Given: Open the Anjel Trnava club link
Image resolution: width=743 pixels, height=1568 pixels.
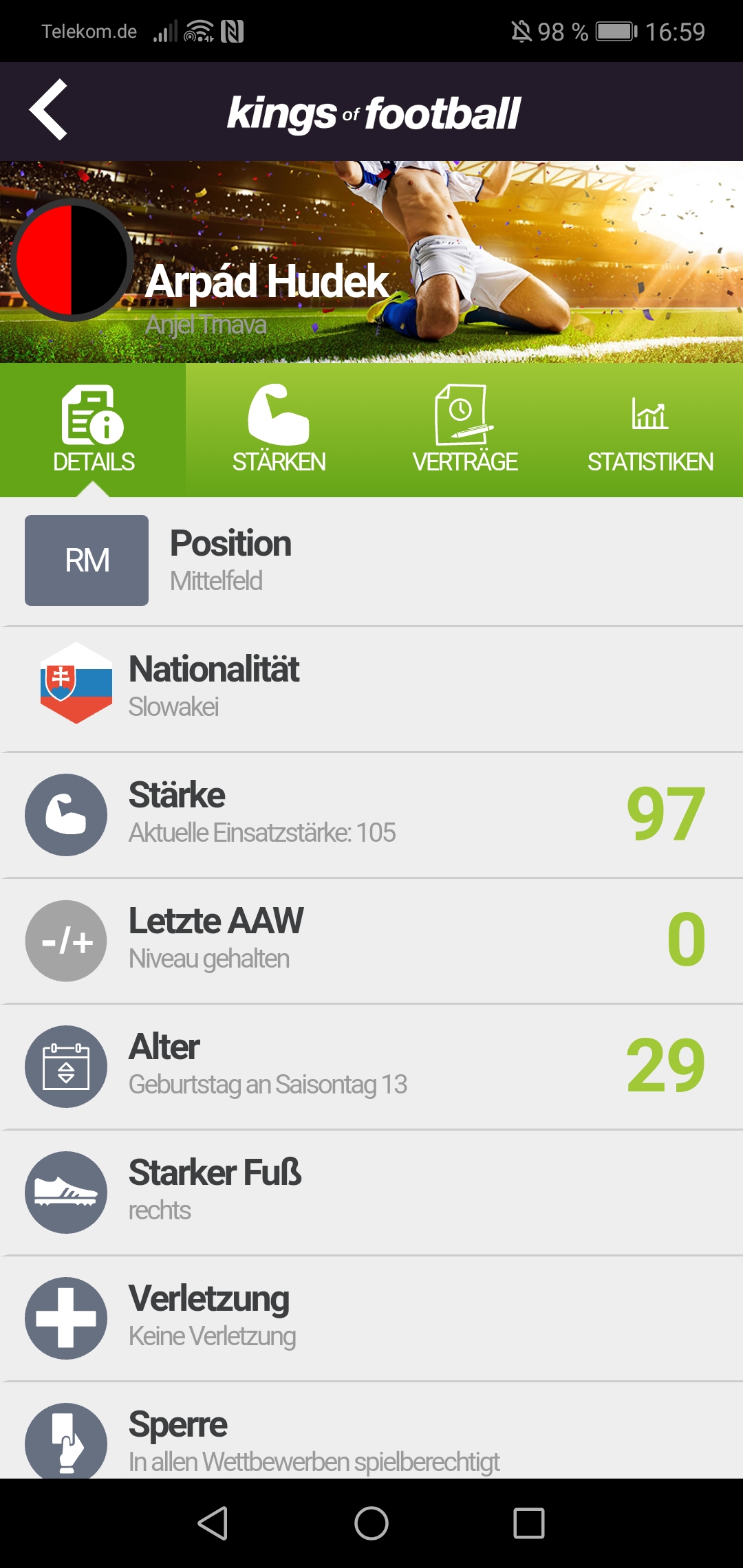Looking at the screenshot, I should pyautogui.click(x=206, y=325).
